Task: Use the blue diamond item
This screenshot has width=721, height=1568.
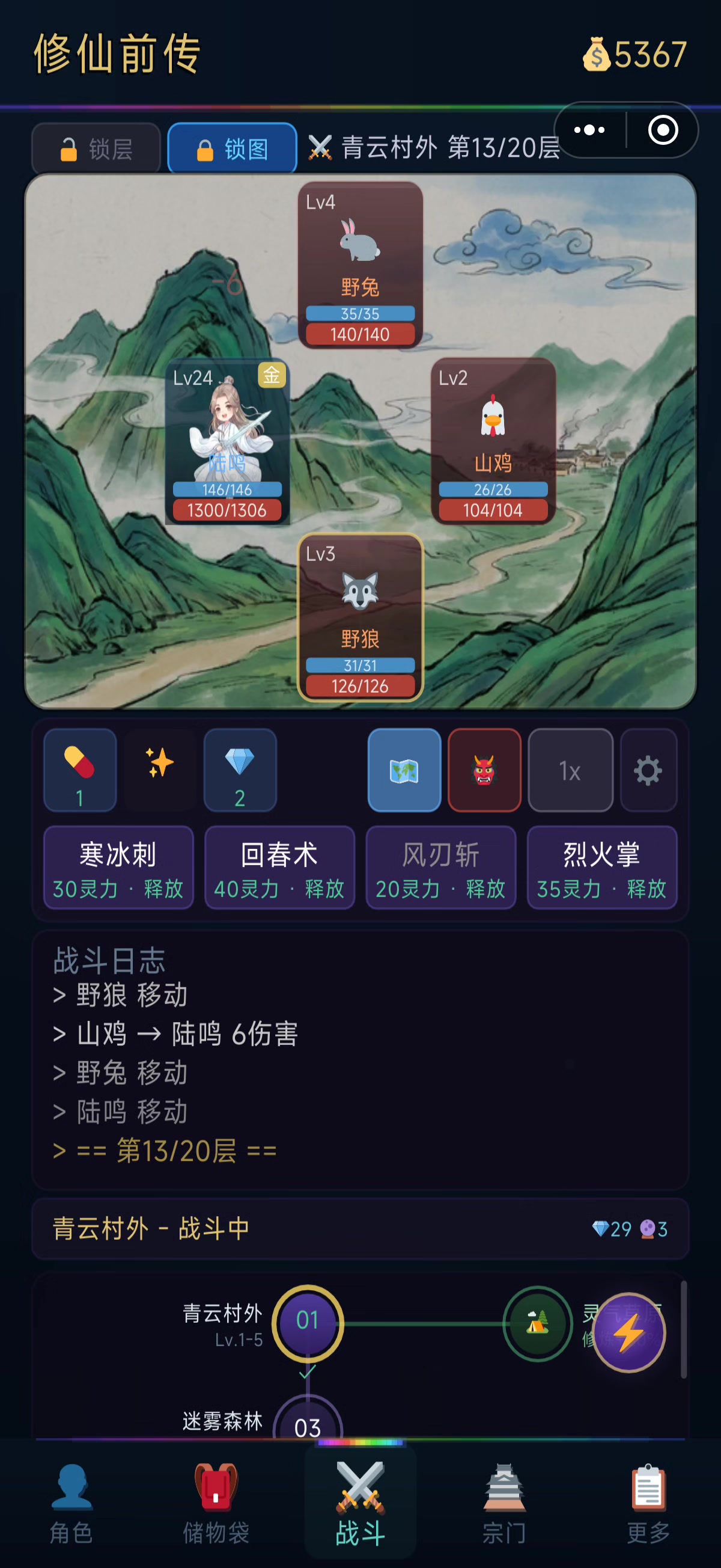Action: pyautogui.click(x=240, y=770)
